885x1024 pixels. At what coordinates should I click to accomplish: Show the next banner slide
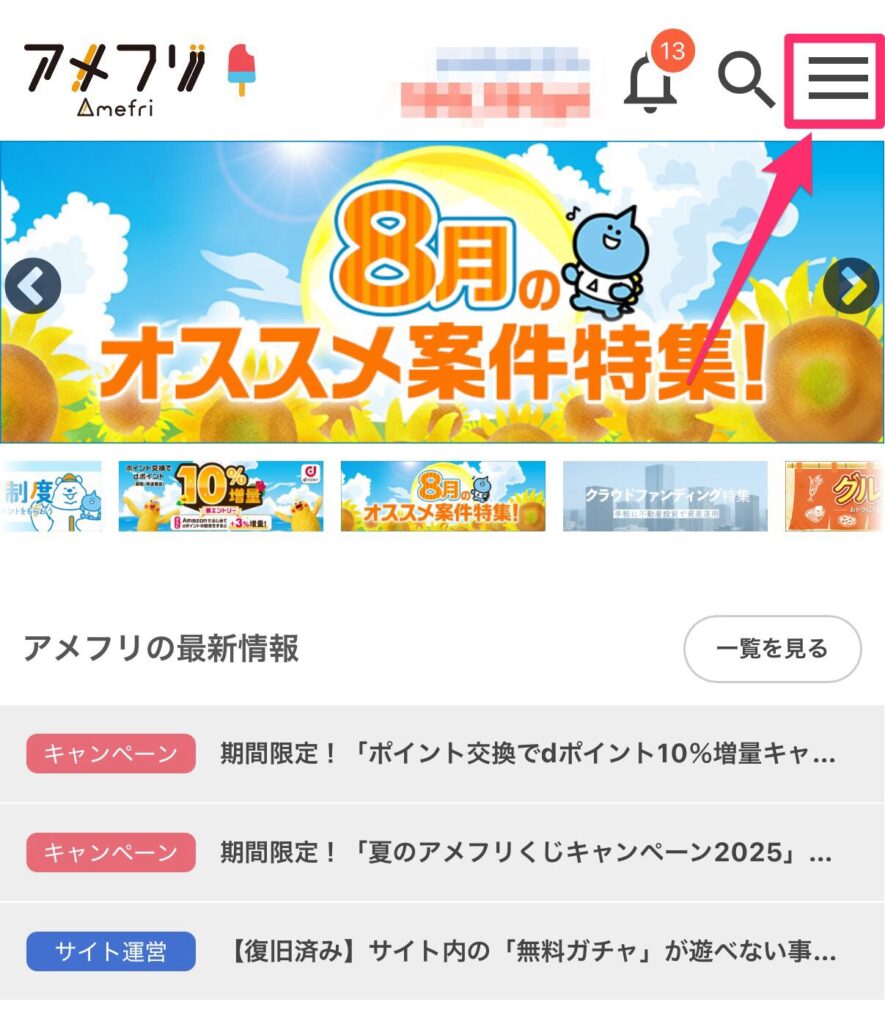[852, 287]
